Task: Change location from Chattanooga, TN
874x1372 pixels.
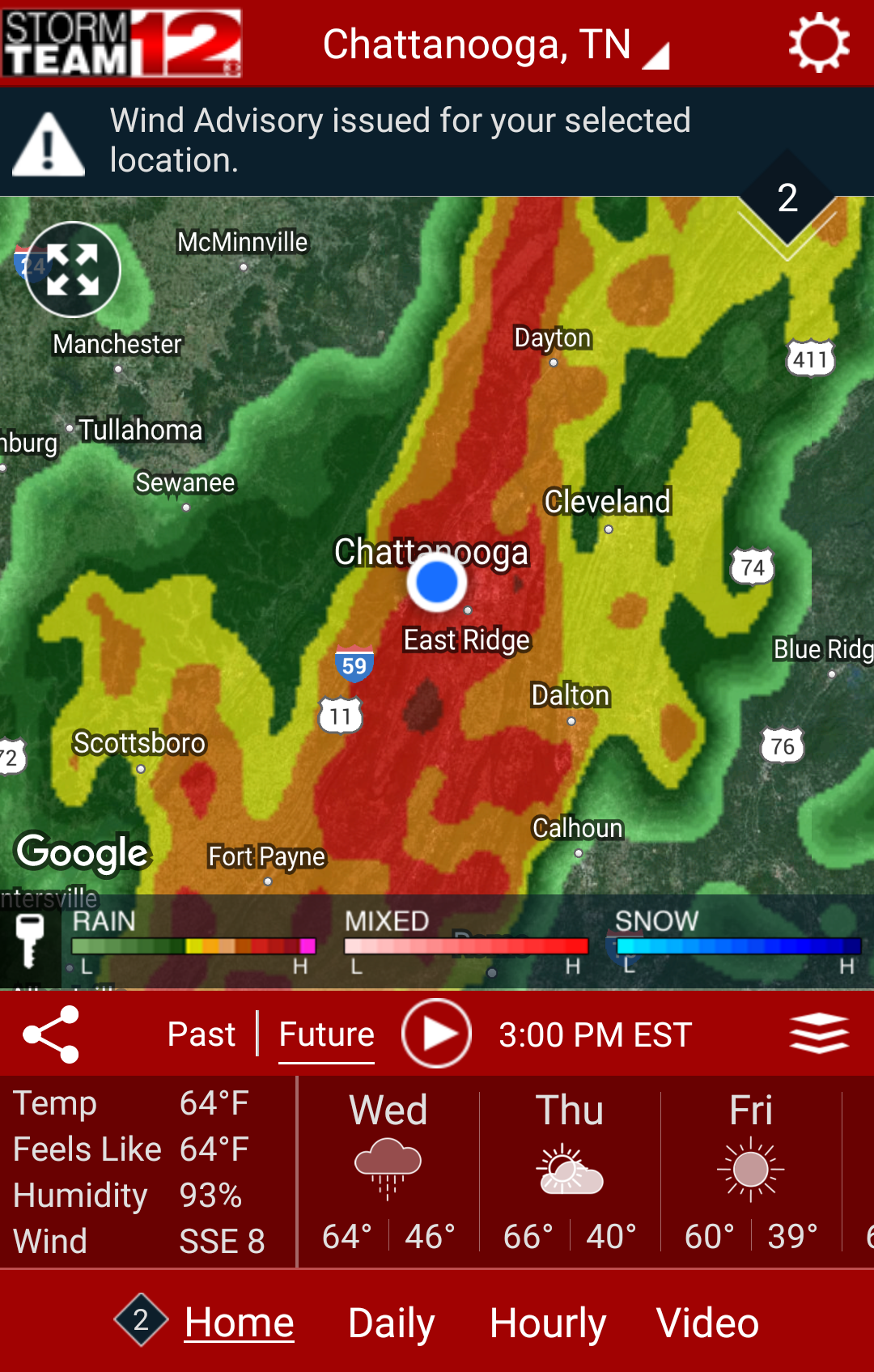Action: point(494,45)
